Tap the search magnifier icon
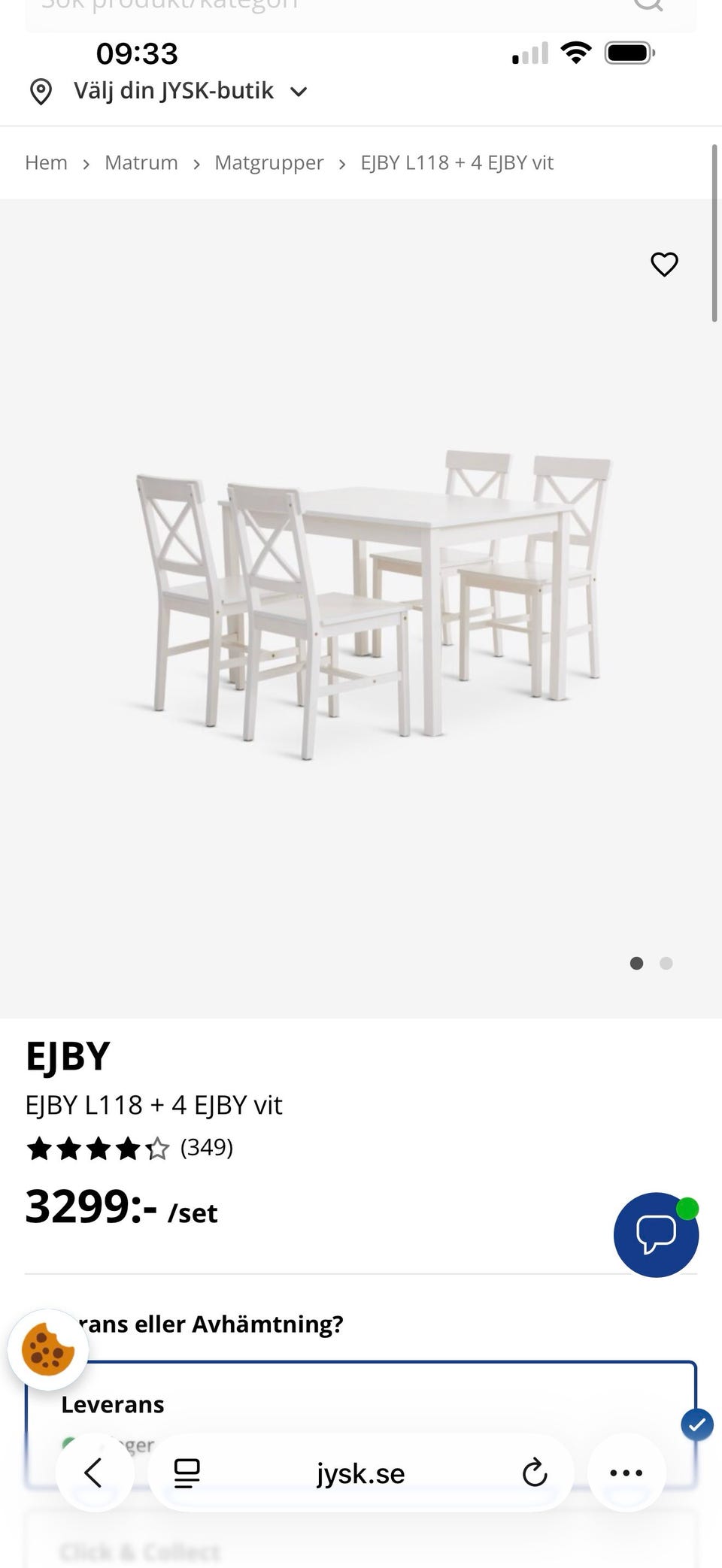 click(648, 6)
